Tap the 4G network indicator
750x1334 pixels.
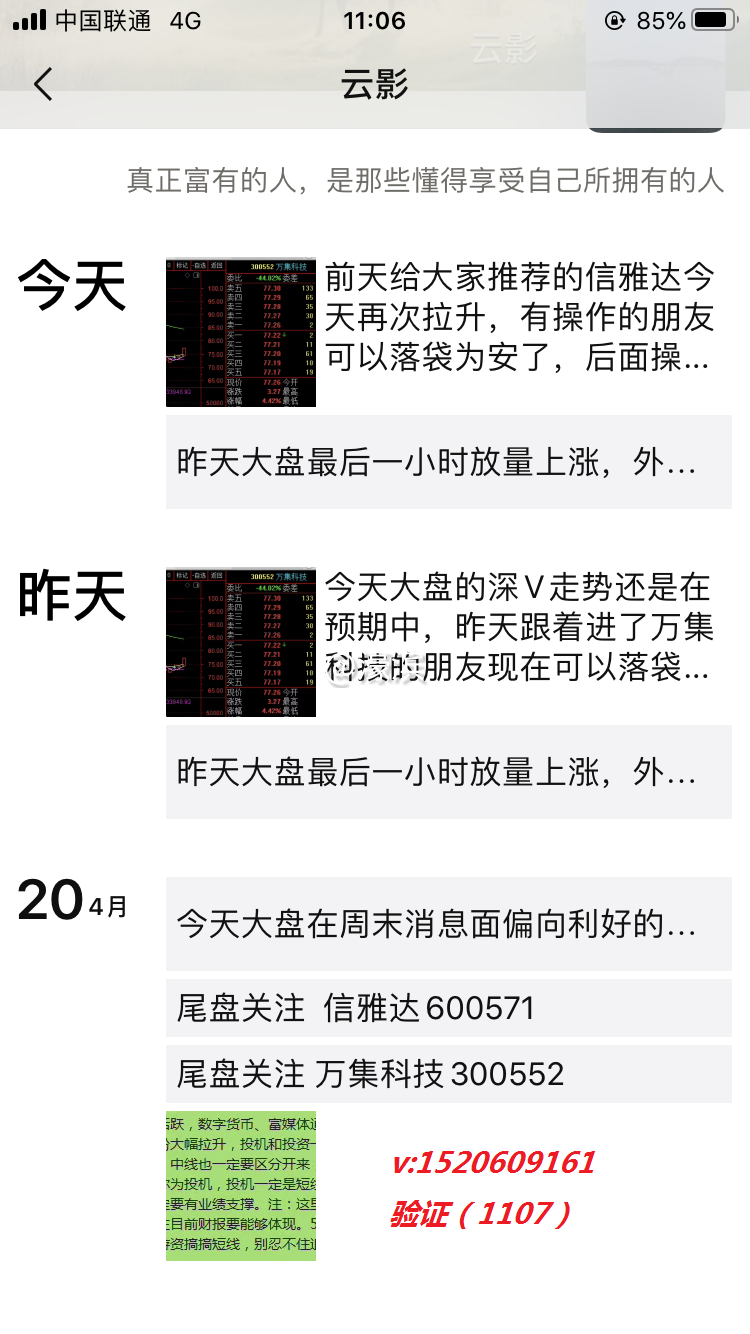184,18
